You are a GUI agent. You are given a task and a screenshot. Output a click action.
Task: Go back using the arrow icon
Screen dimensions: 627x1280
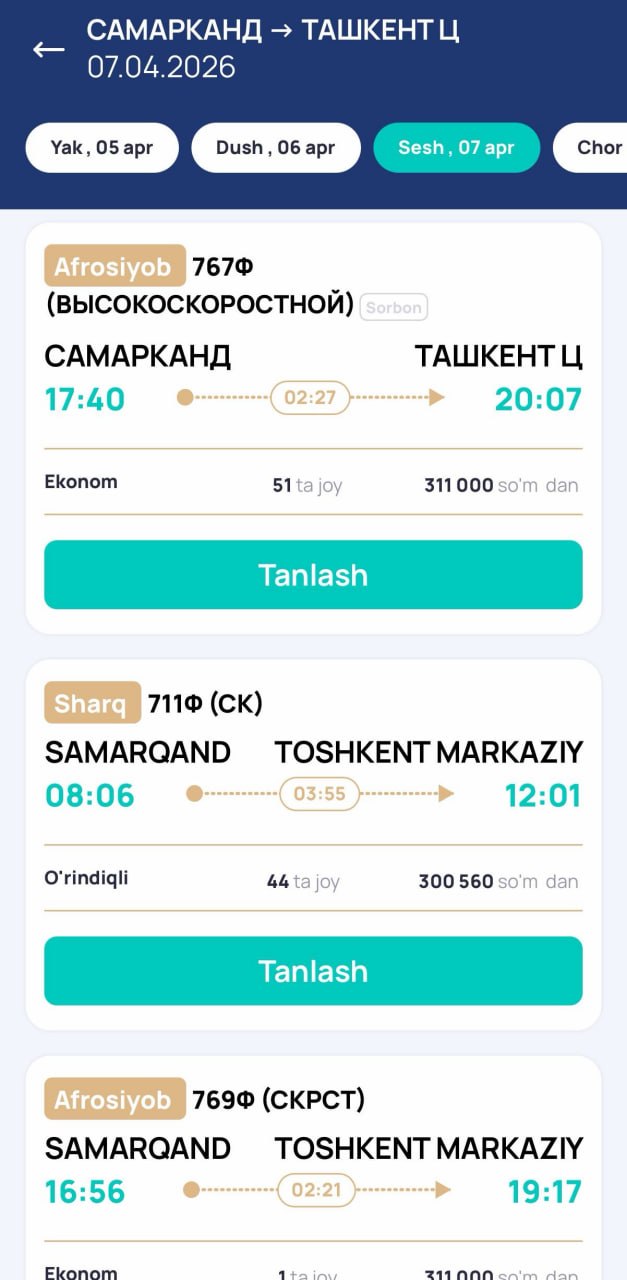[x=48, y=49]
